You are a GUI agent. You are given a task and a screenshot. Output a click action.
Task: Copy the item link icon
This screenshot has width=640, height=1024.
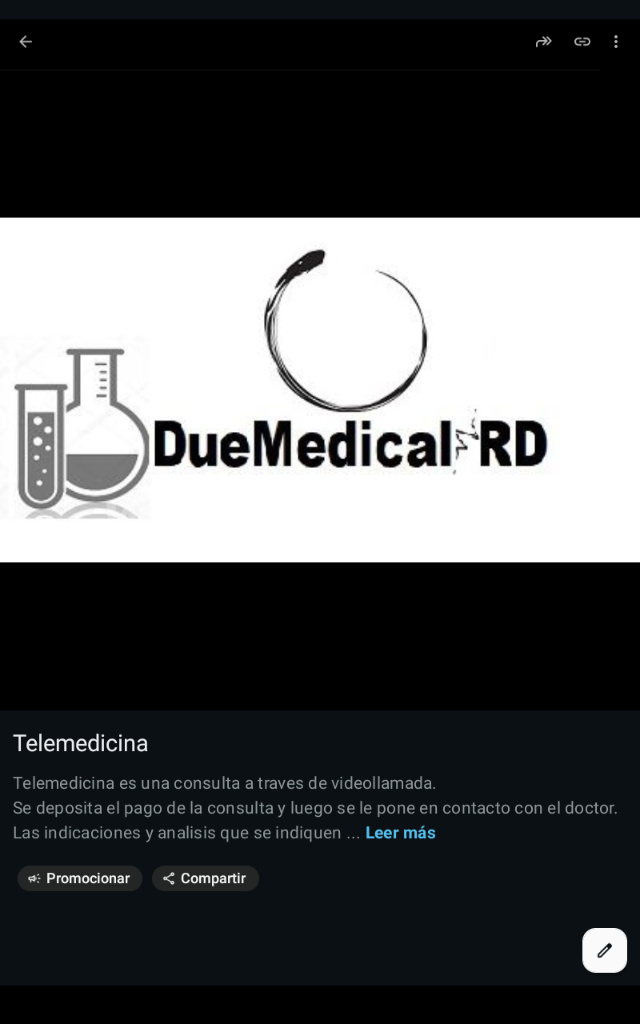[582, 42]
